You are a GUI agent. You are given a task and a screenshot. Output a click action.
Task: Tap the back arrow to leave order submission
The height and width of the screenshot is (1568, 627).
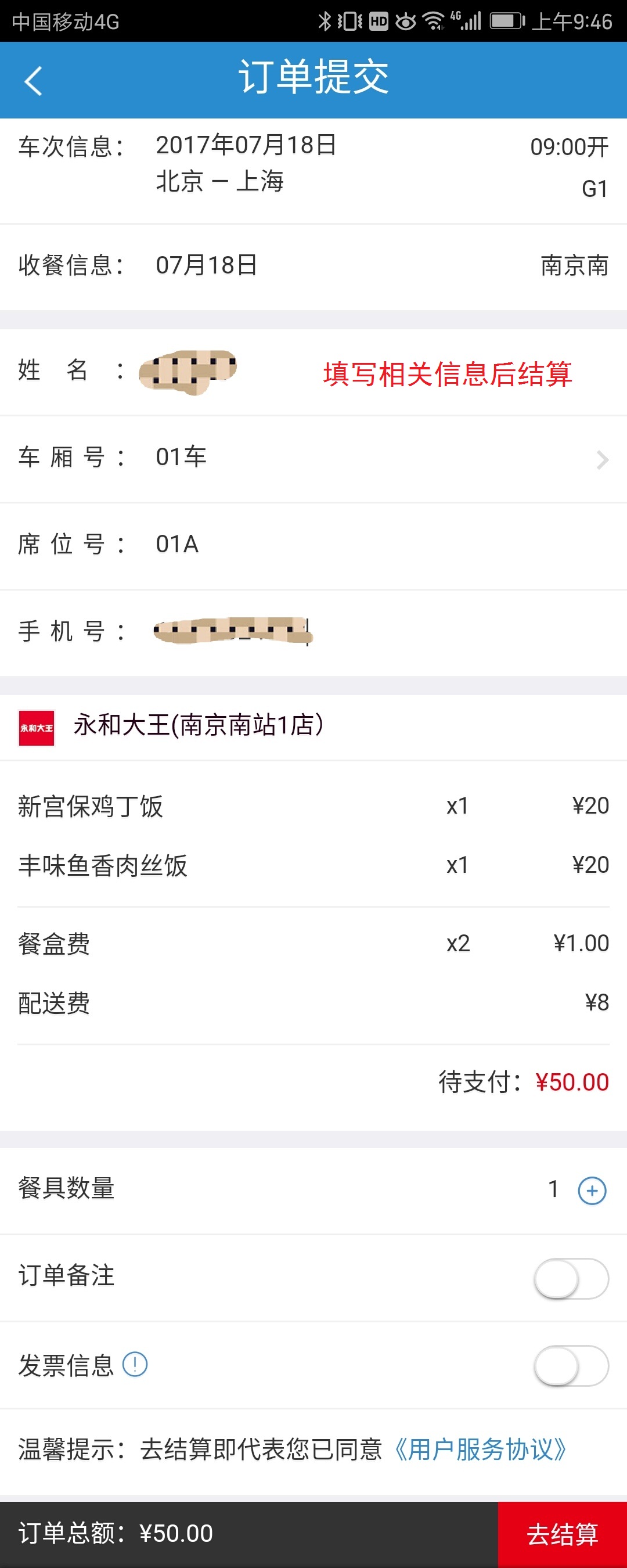click(x=34, y=80)
